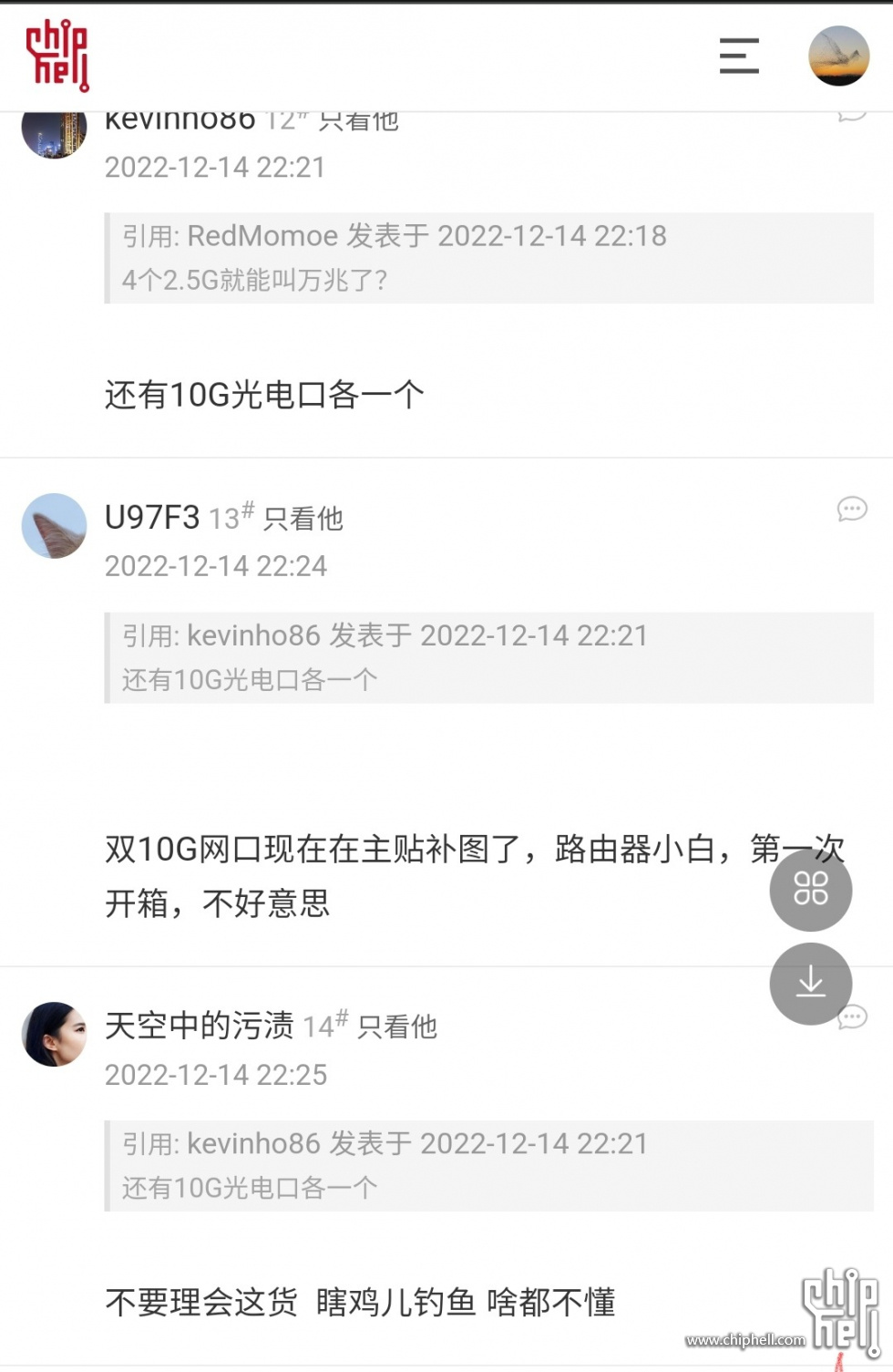Open username link kevinho86
The width and height of the screenshot is (893, 1372).
(x=179, y=119)
